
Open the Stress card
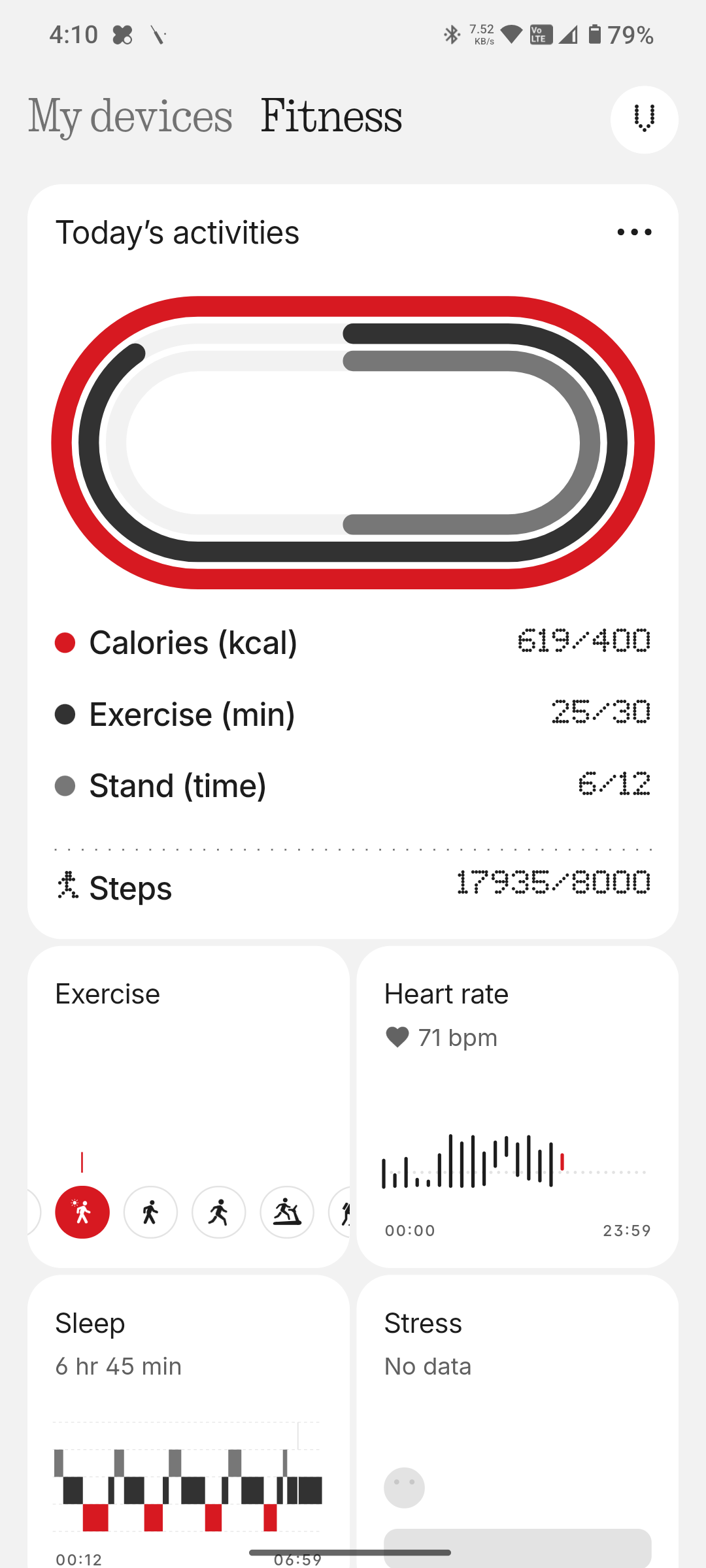pos(517,1418)
